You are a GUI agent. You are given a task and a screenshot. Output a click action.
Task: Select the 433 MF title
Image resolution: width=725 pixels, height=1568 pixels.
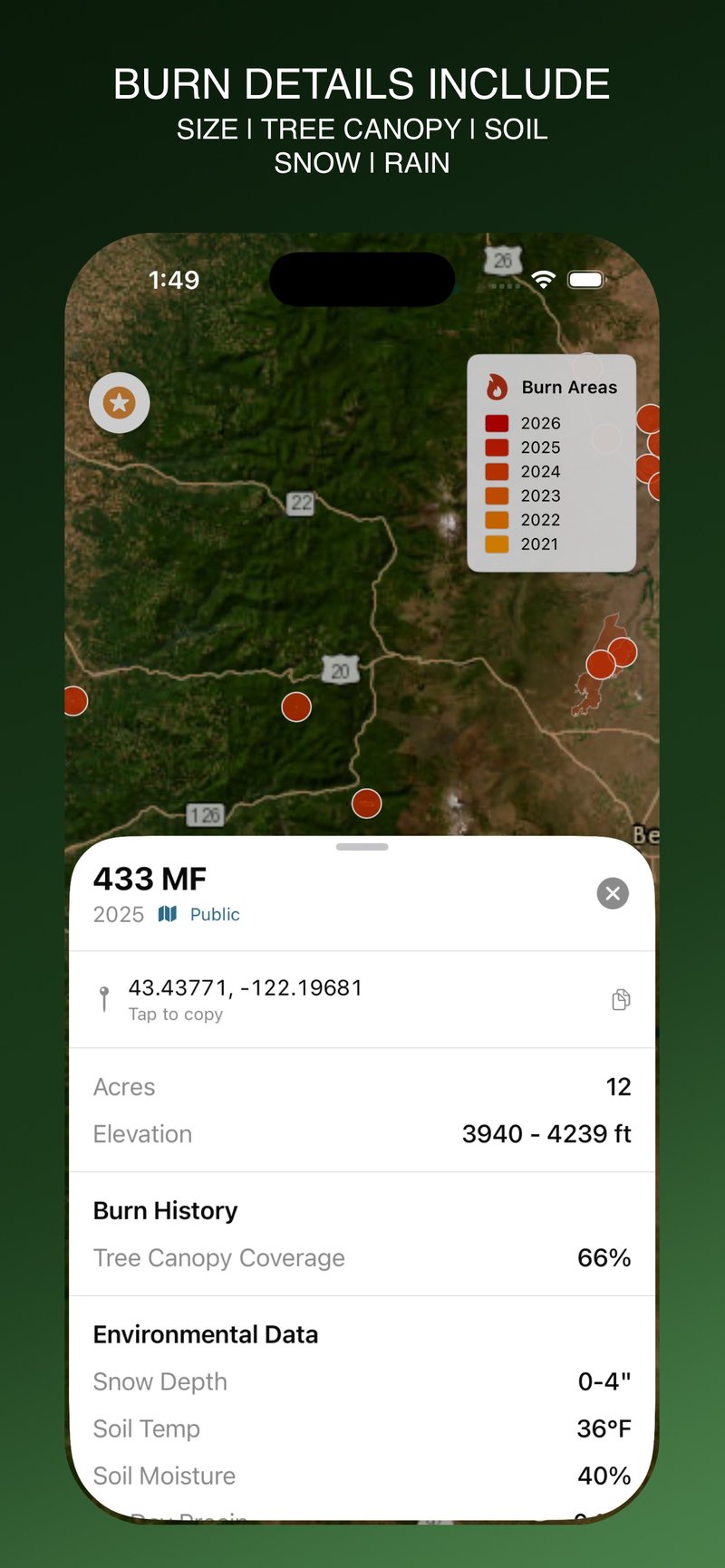pos(148,878)
